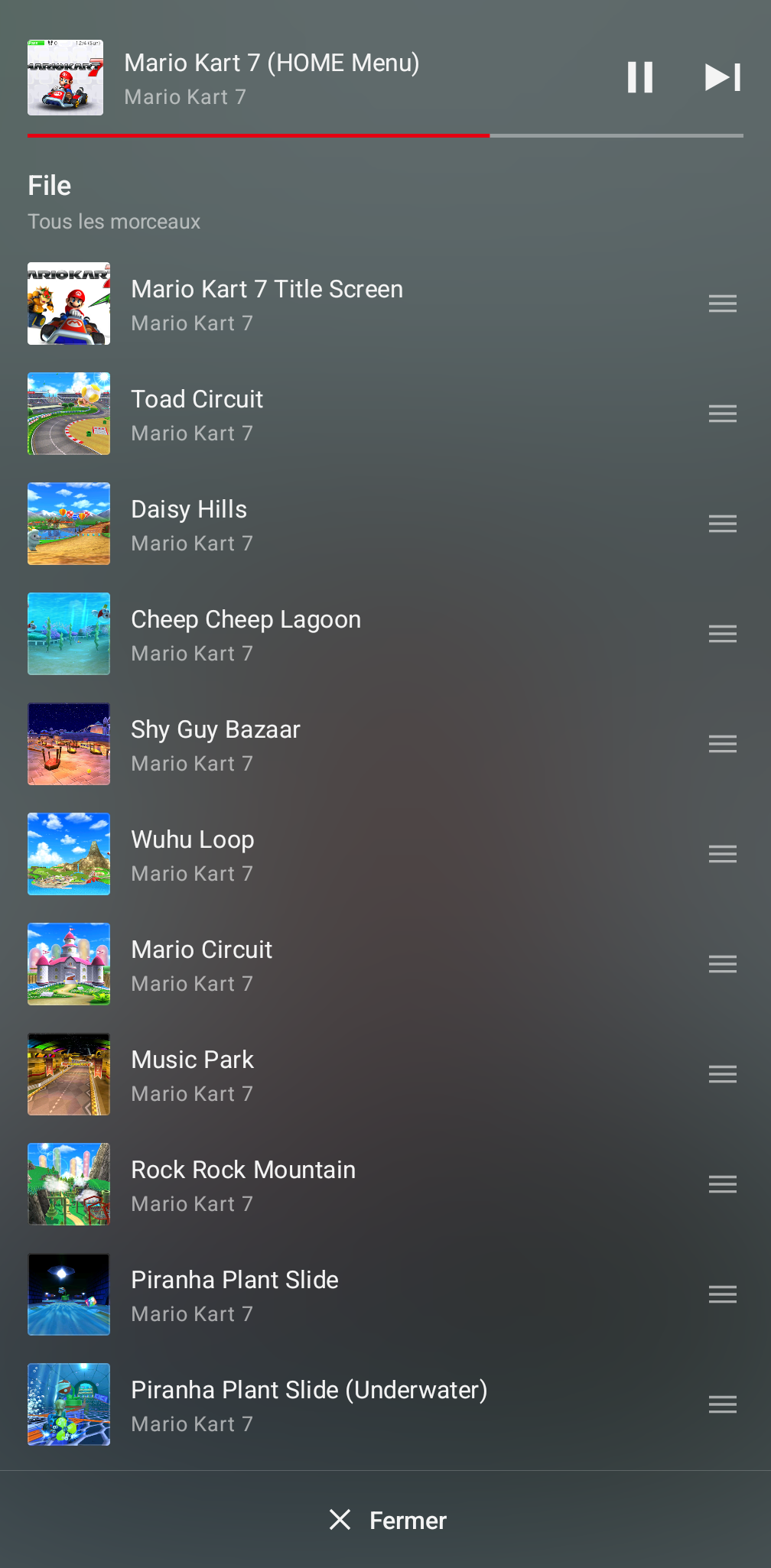Tap the reorder handle beside Music Park
771x1568 pixels.
coord(723,1074)
